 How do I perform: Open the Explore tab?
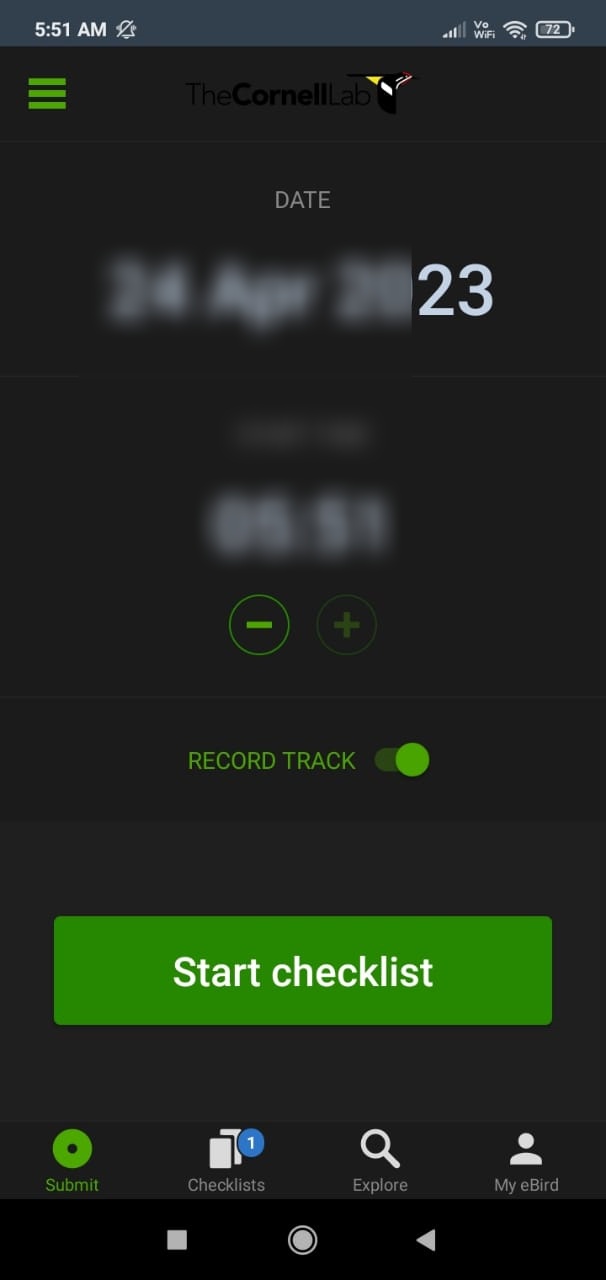(x=380, y=1160)
